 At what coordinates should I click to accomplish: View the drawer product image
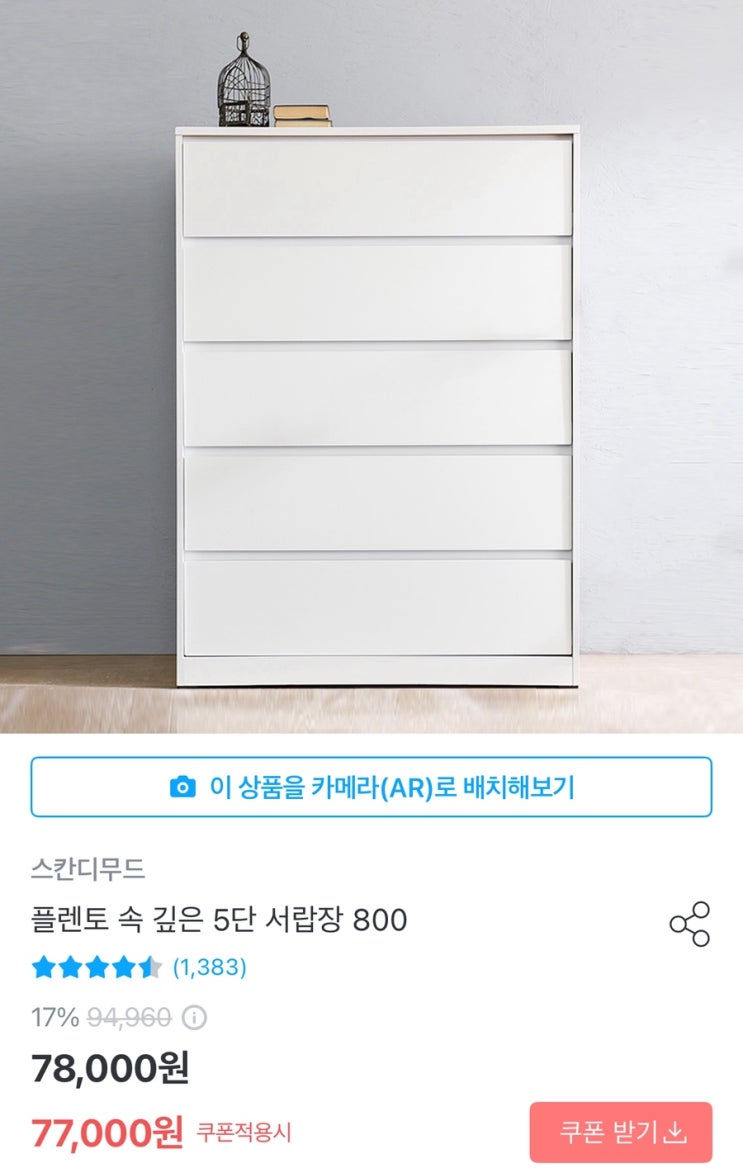(x=371, y=366)
